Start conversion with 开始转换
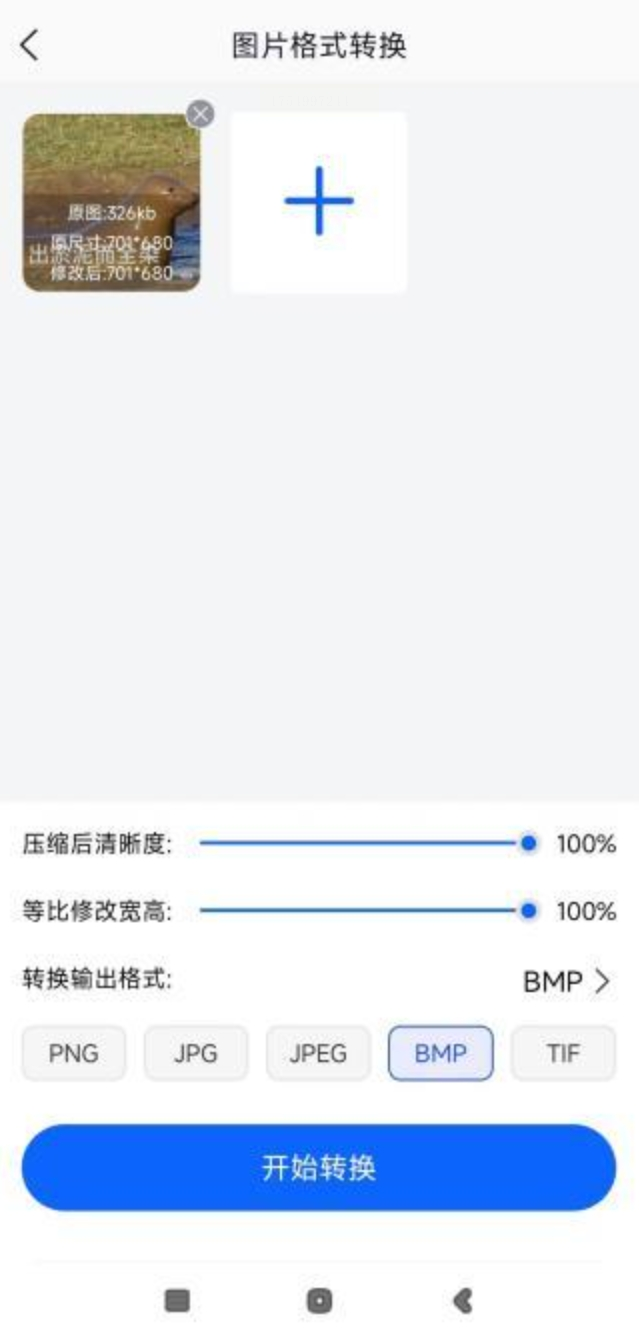 tap(319, 1167)
